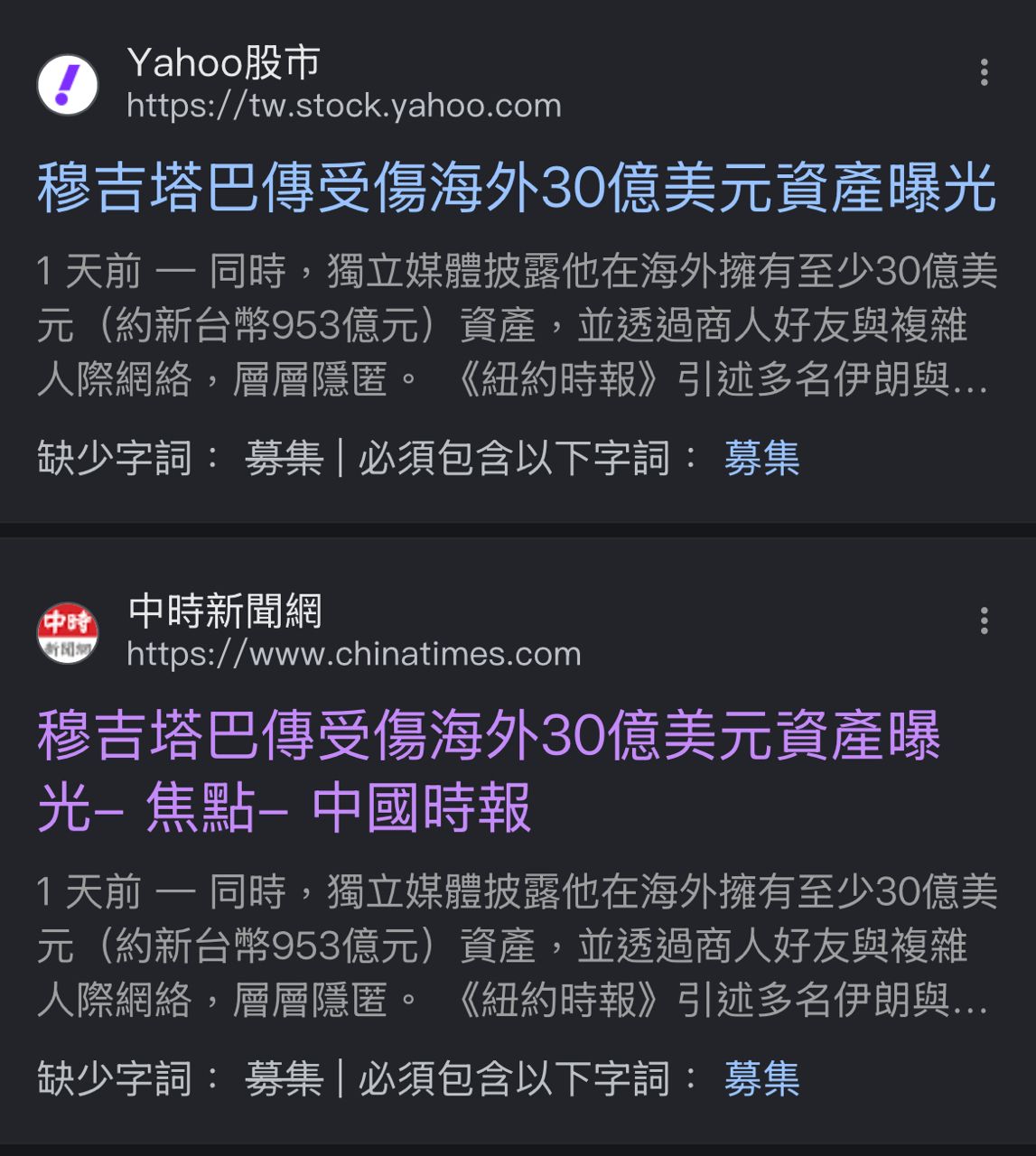Screen dimensions: 1036x1156
Task: Tap the 募集 link under Yahoo股市 result
Action: tap(761, 458)
